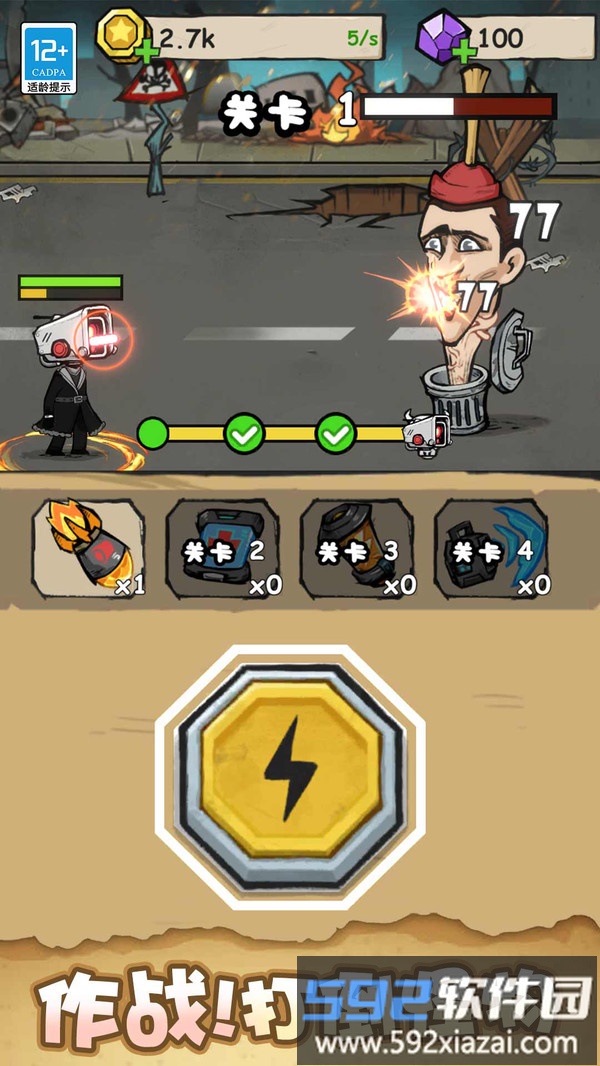Add more gold coins with plus icon
The width and height of the screenshot is (600, 1066).
(145, 51)
